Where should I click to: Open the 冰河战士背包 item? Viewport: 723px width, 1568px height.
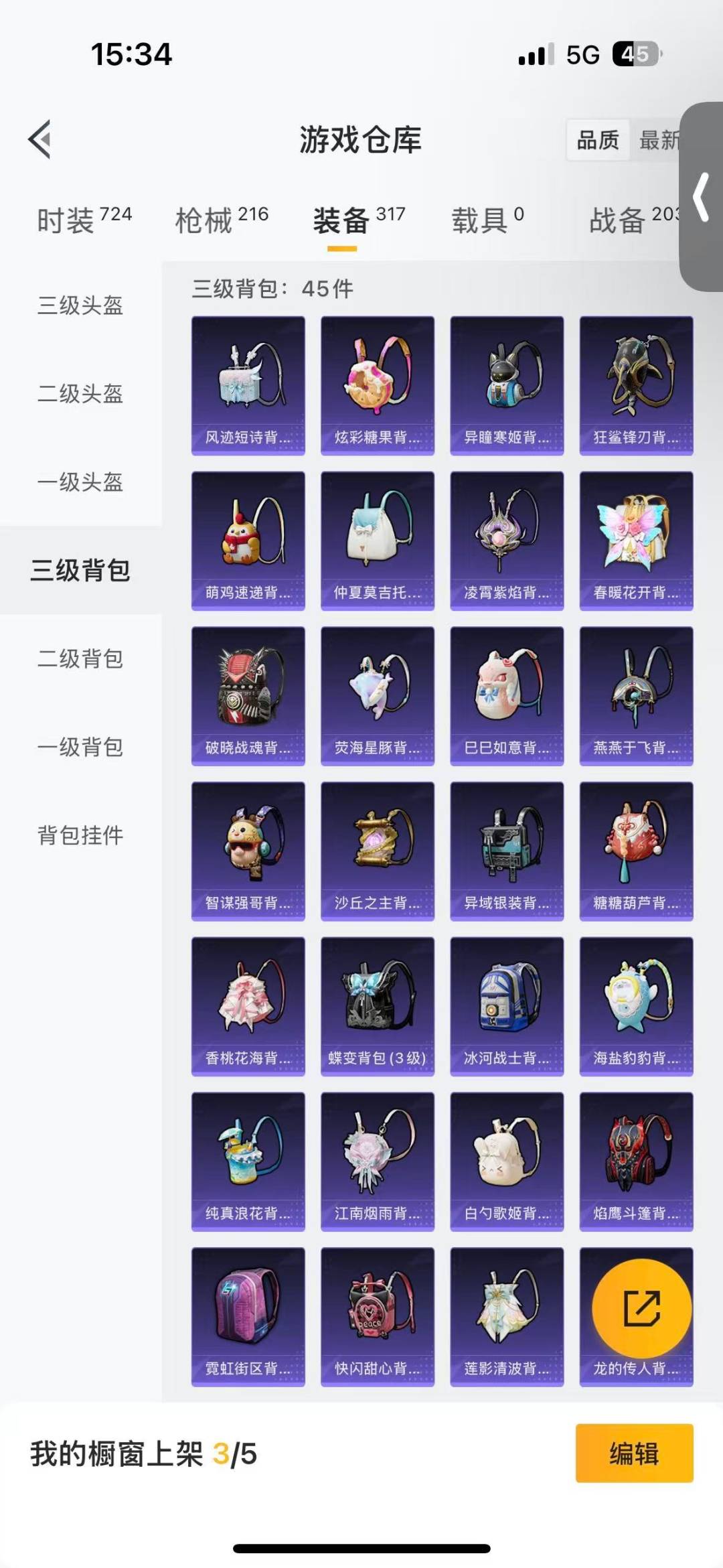[x=507, y=1005]
